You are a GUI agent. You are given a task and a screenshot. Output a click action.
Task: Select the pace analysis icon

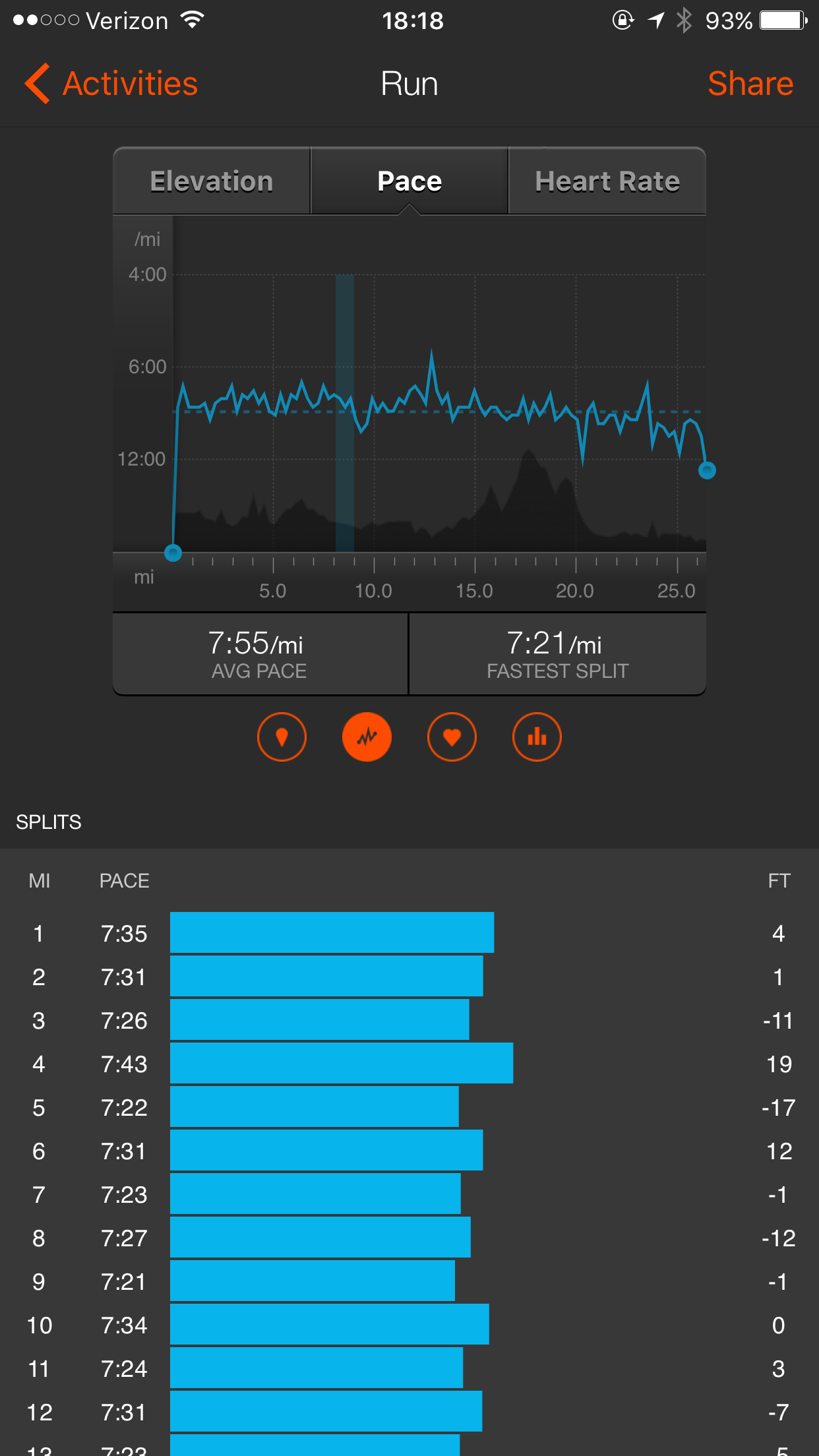tap(367, 737)
